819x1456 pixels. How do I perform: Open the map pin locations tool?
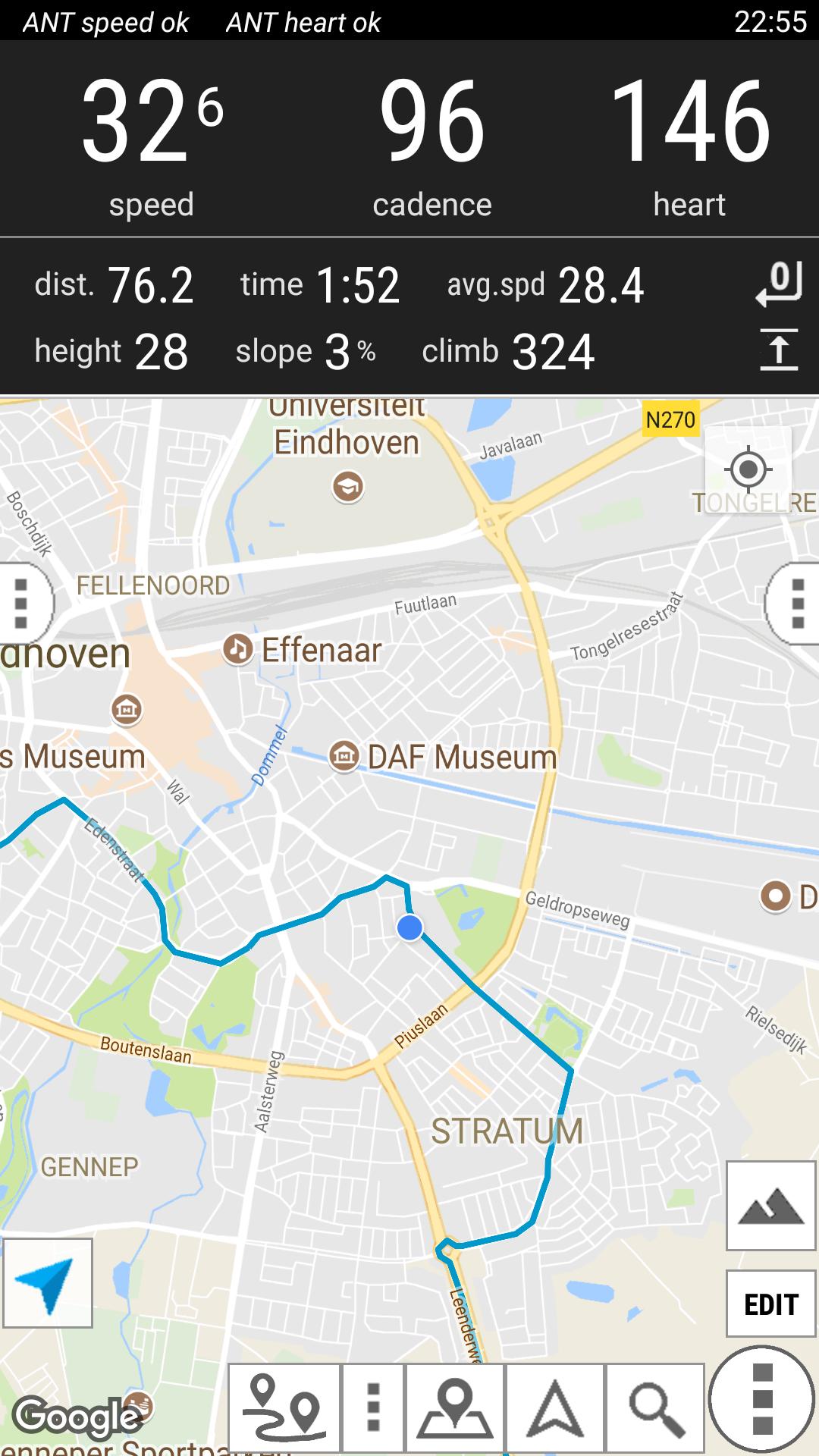pos(455,1407)
